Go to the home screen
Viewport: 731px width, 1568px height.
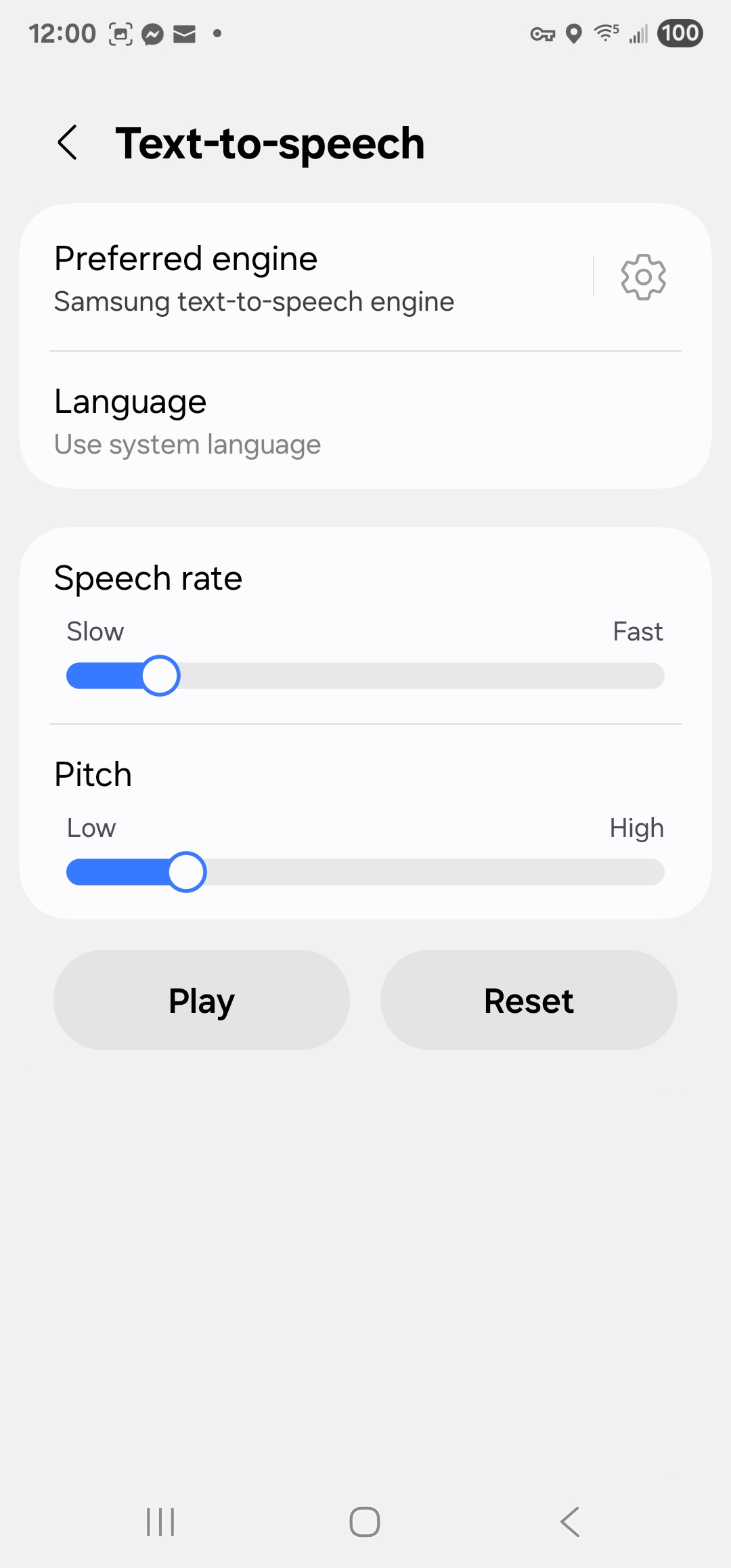365,1522
